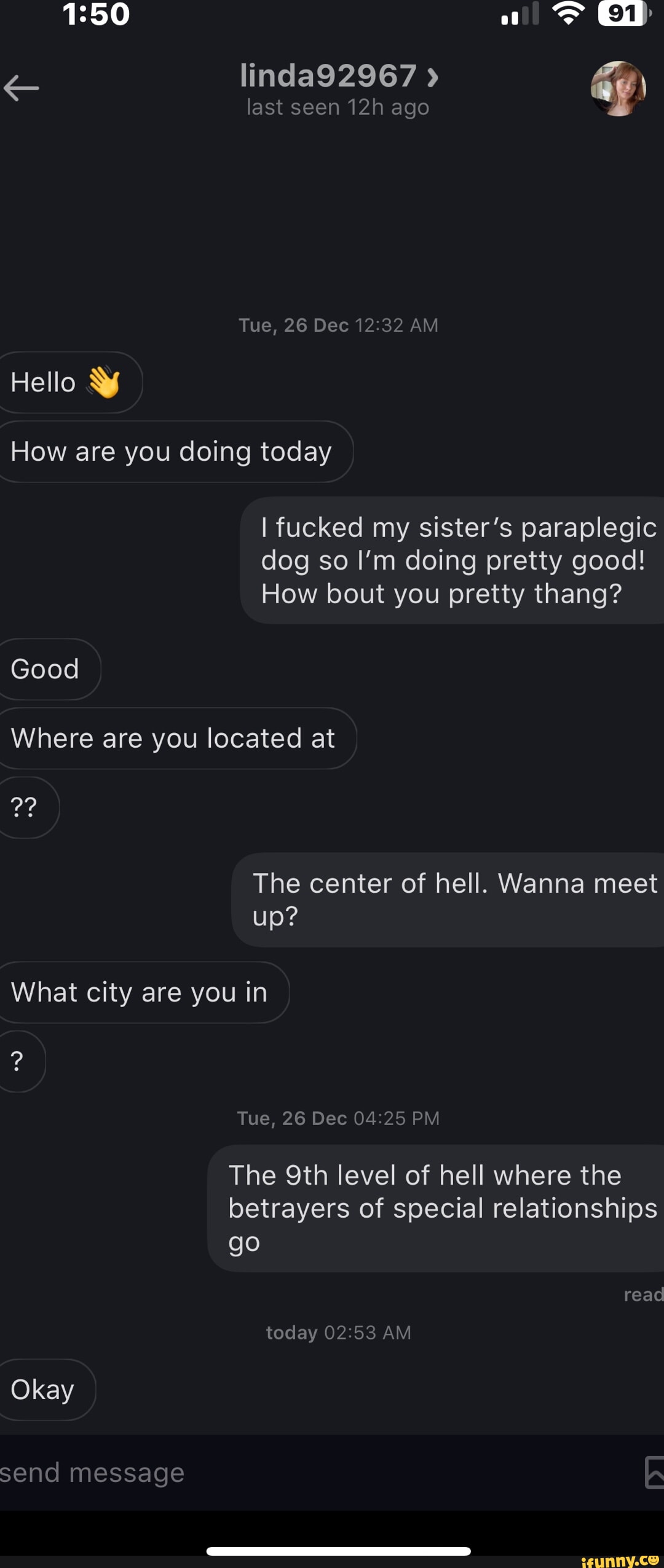Tap the 'today 02:53 AM' timestamp

click(x=337, y=1332)
